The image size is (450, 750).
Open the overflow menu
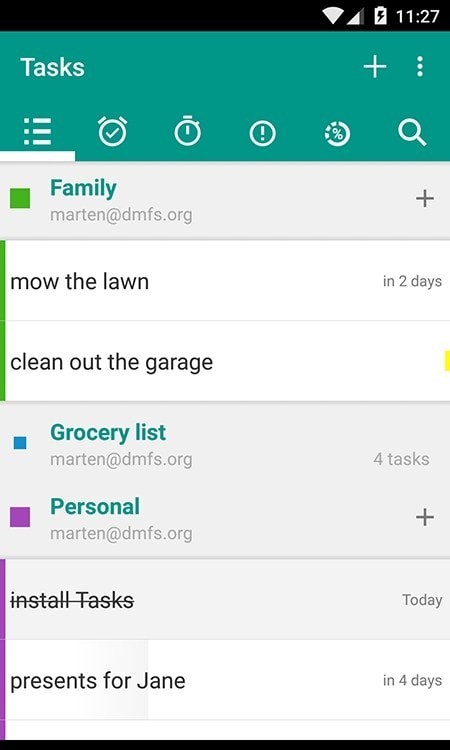pyautogui.click(x=419, y=66)
